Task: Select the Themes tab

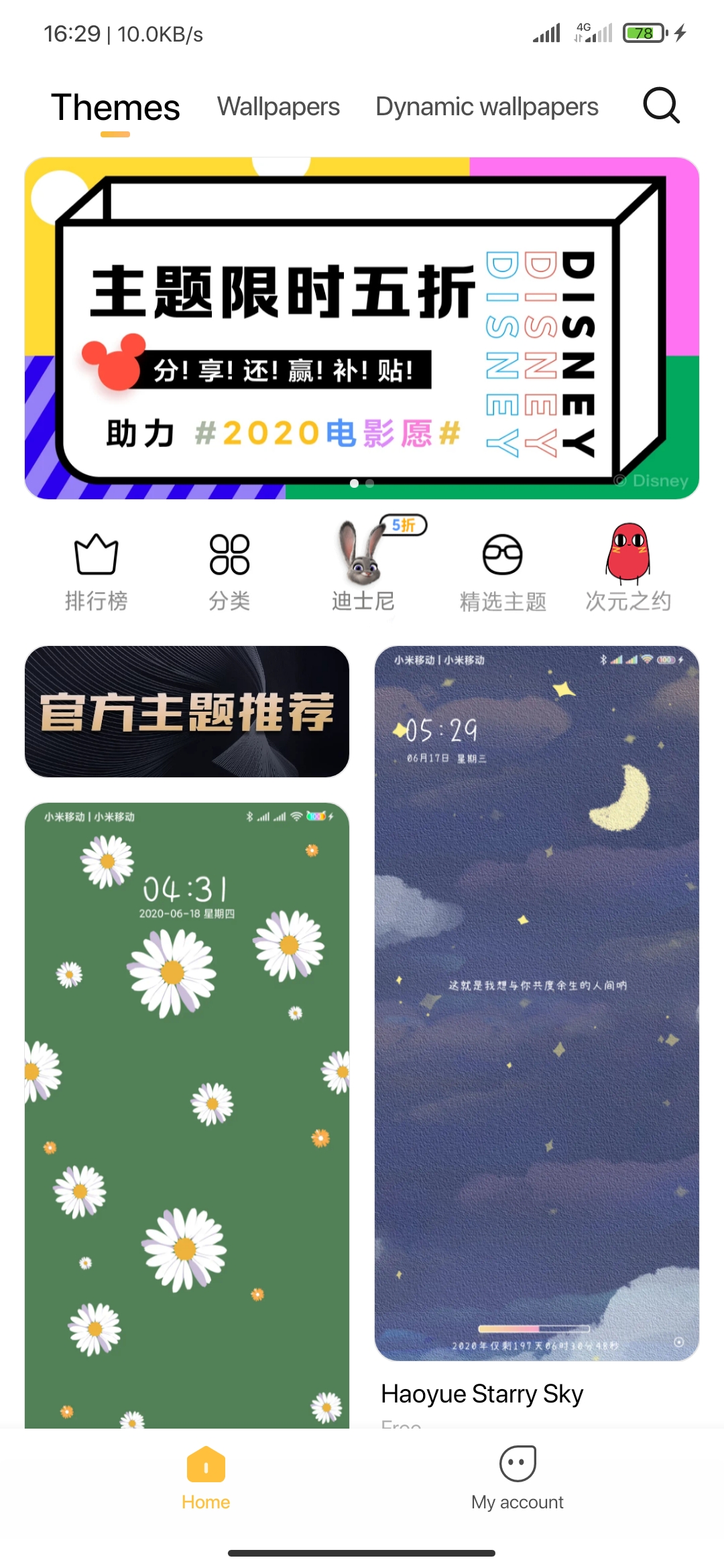Action: click(x=115, y=107)
